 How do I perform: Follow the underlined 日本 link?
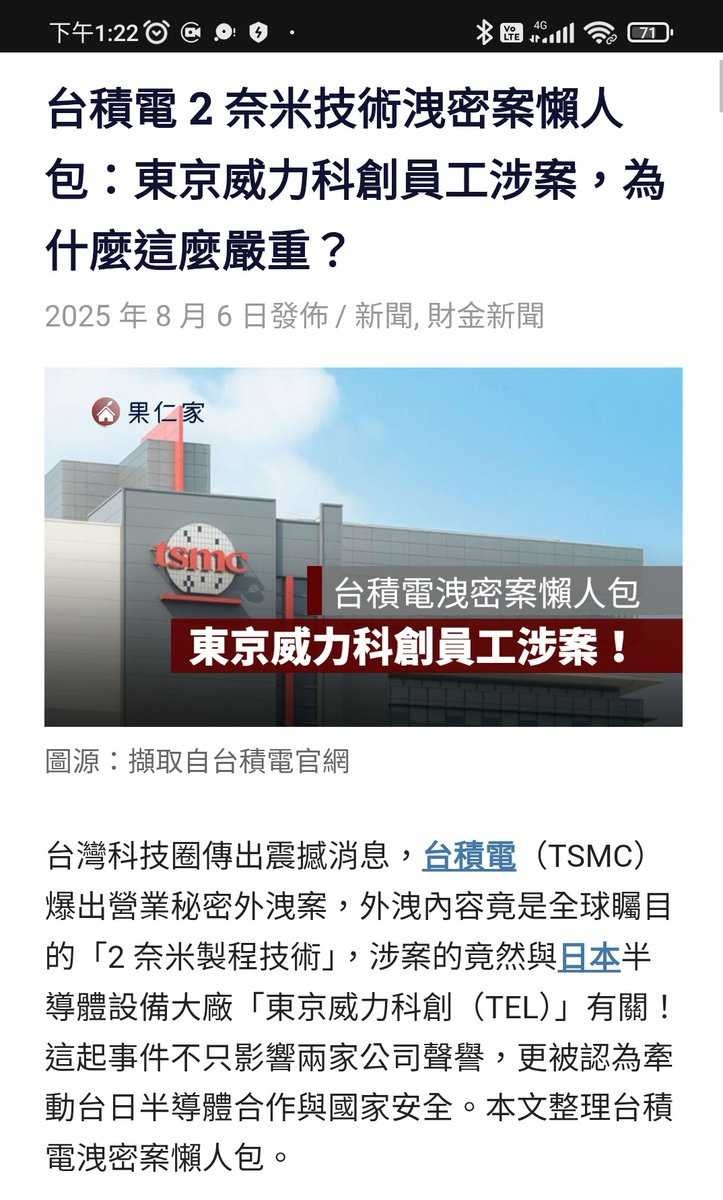click(x=589, y=958)
